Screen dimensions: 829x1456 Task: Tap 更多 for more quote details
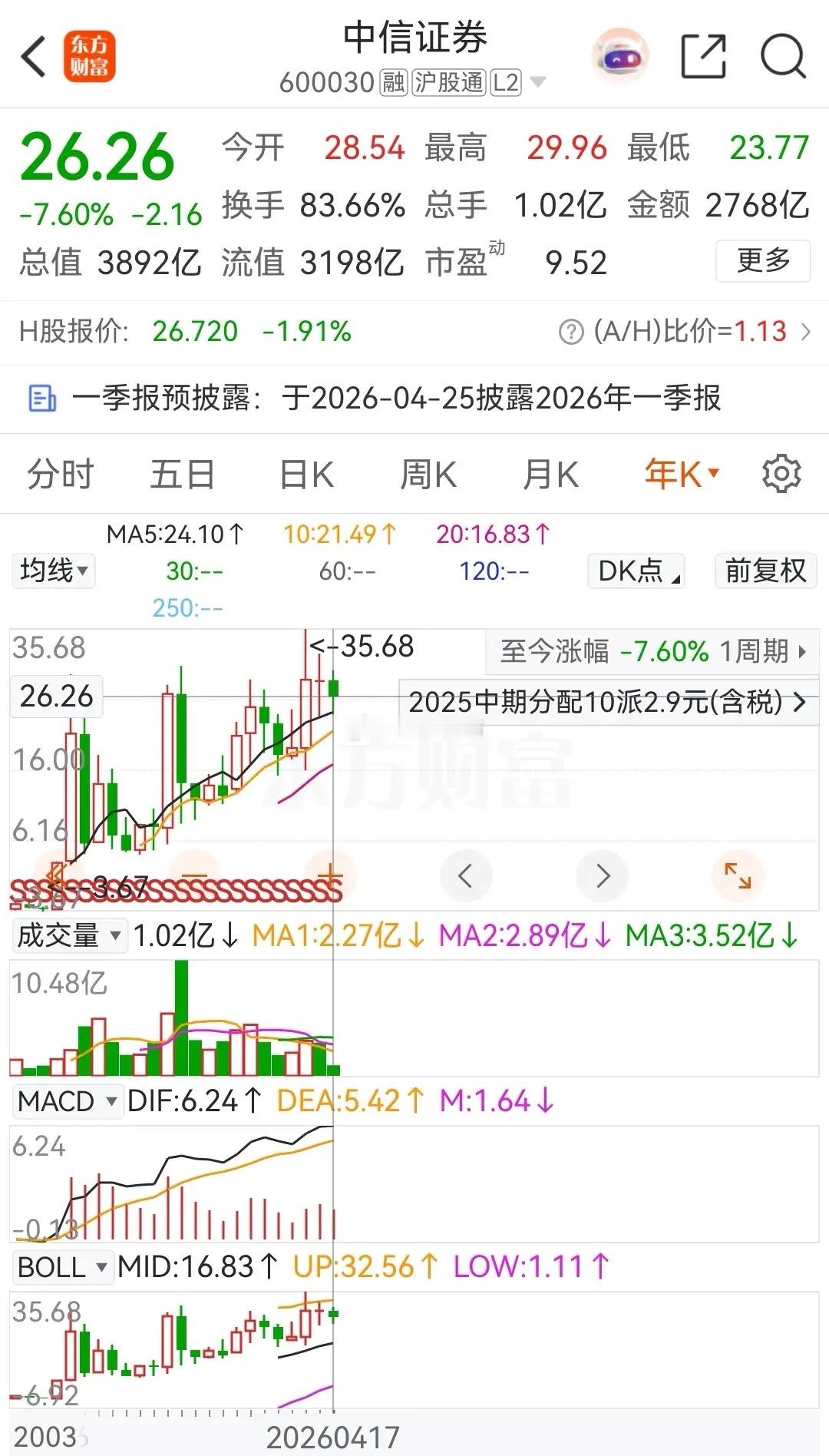(763, 261)
